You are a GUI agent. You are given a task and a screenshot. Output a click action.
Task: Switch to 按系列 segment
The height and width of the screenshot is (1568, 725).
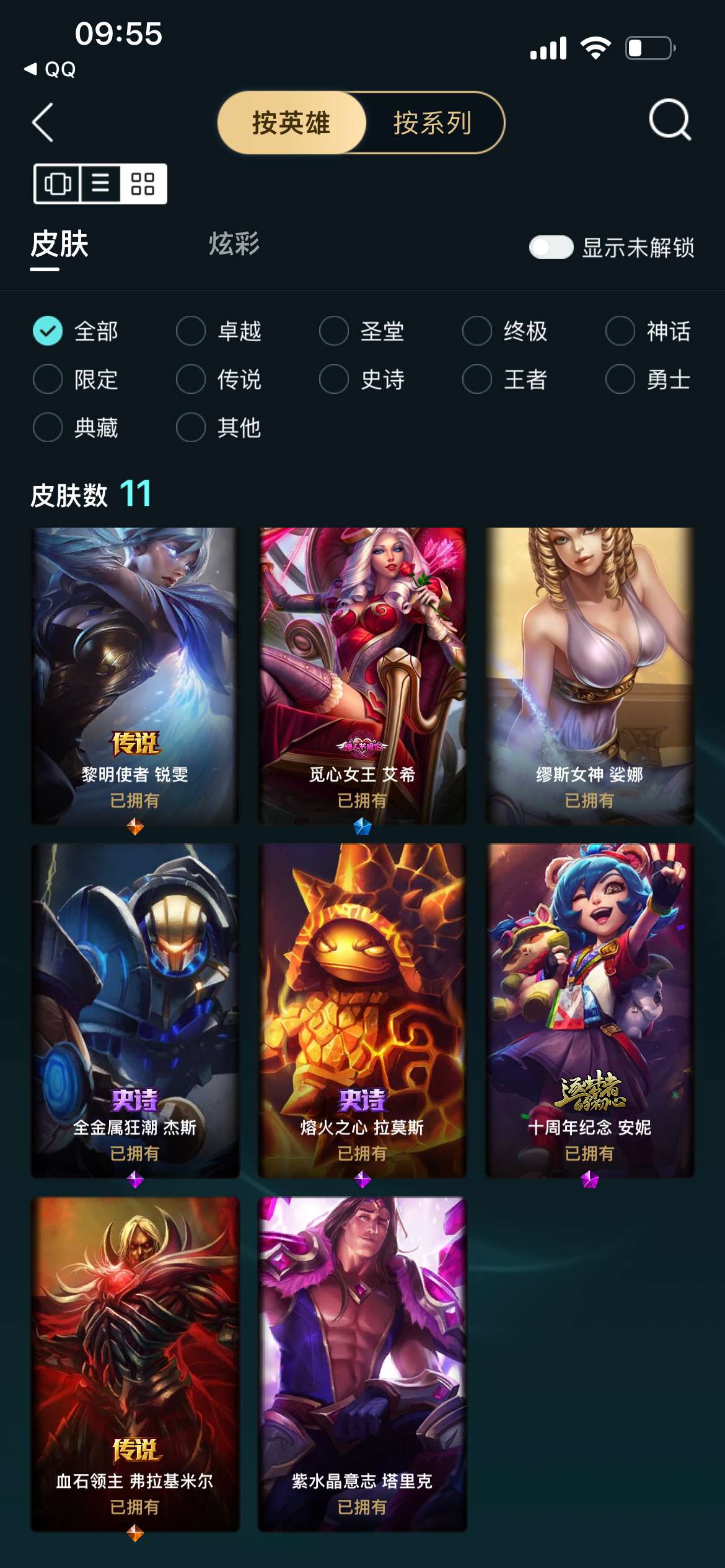(433, 123)
